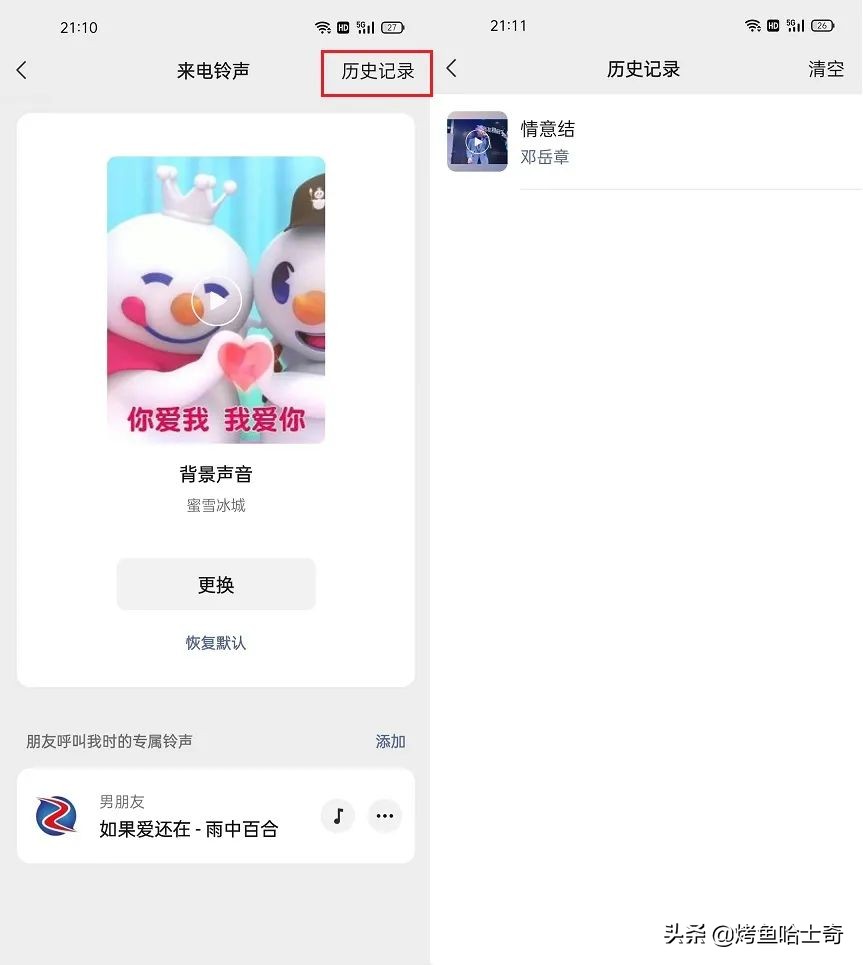Play the 蜜雪冰城 ringtone video preview

[216, 300]
